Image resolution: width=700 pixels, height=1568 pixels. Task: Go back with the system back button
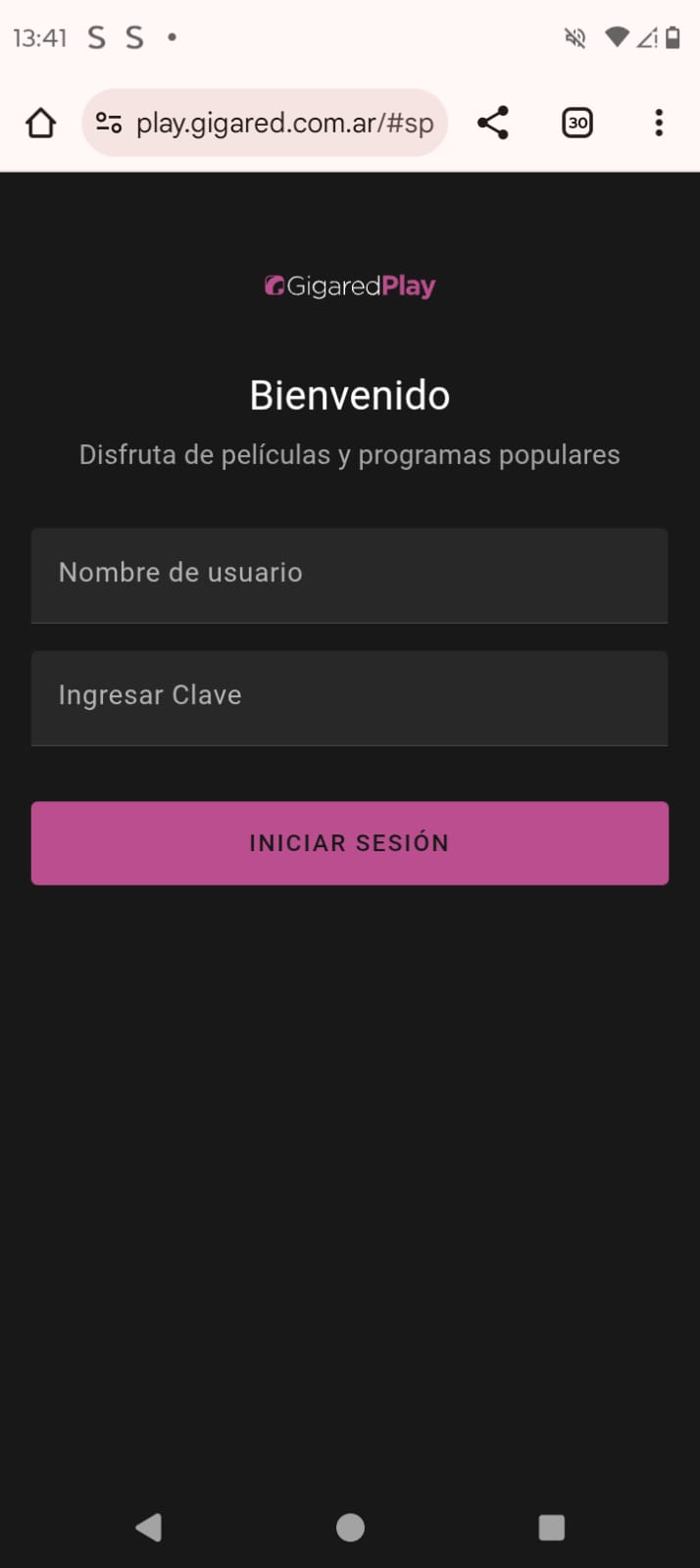(149, 1527)
